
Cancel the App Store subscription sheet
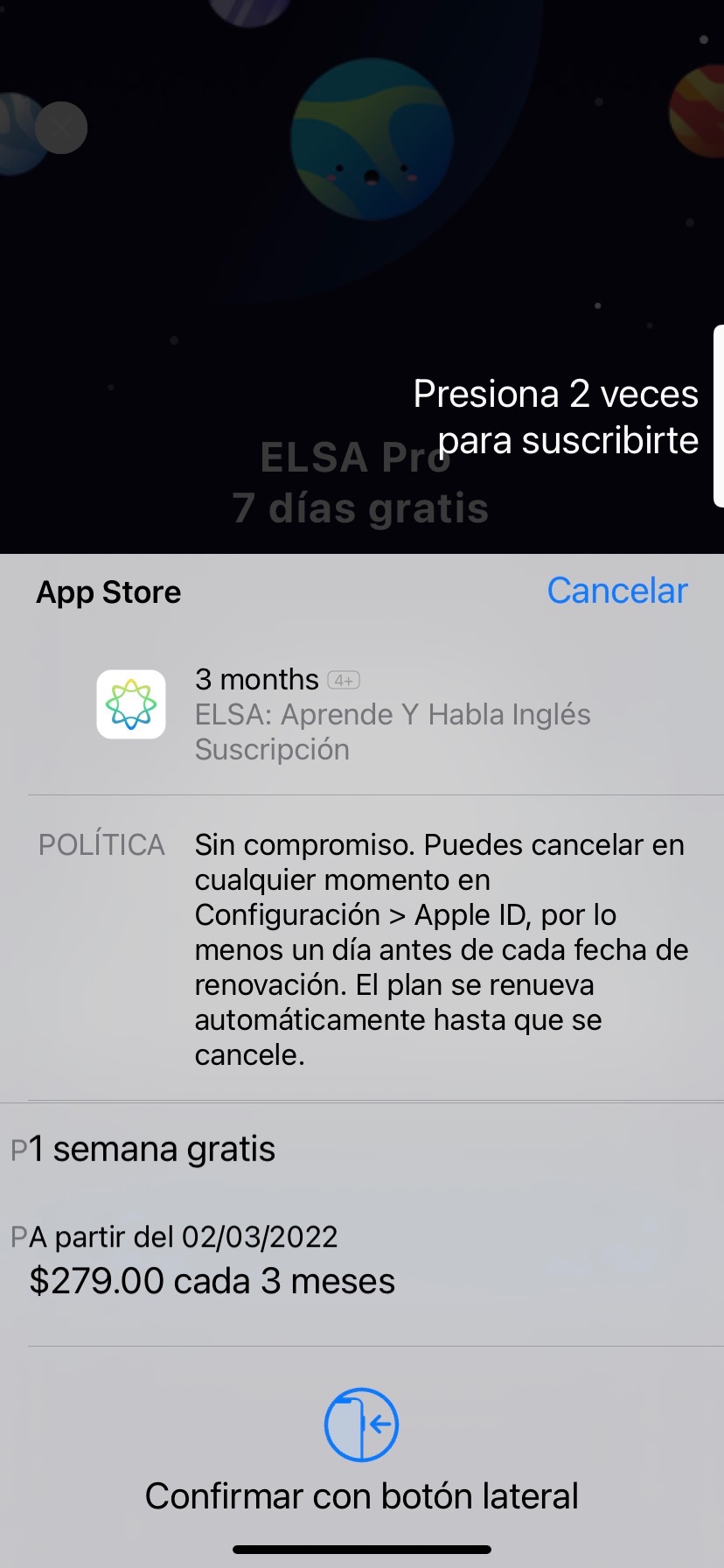[x=617, y=591]
